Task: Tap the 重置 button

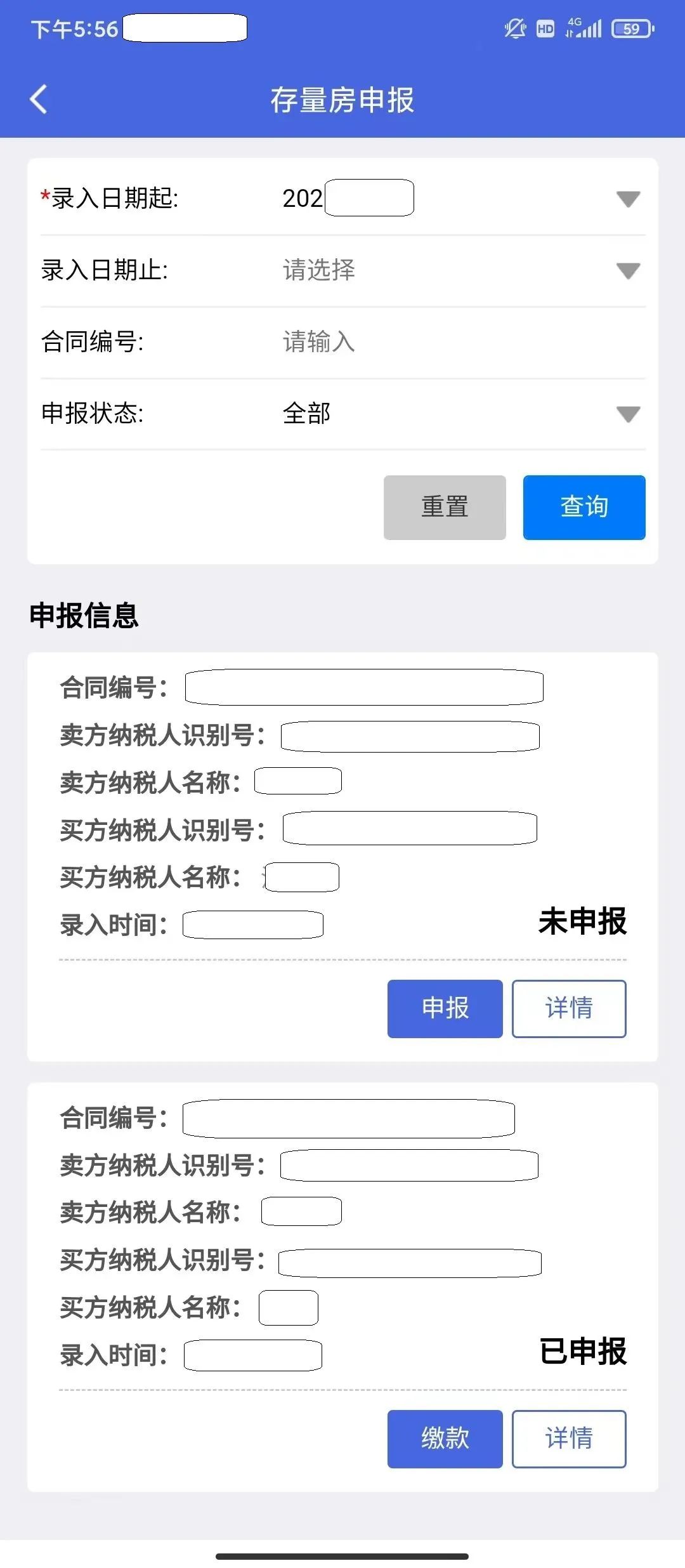Action: click(445, 507)
